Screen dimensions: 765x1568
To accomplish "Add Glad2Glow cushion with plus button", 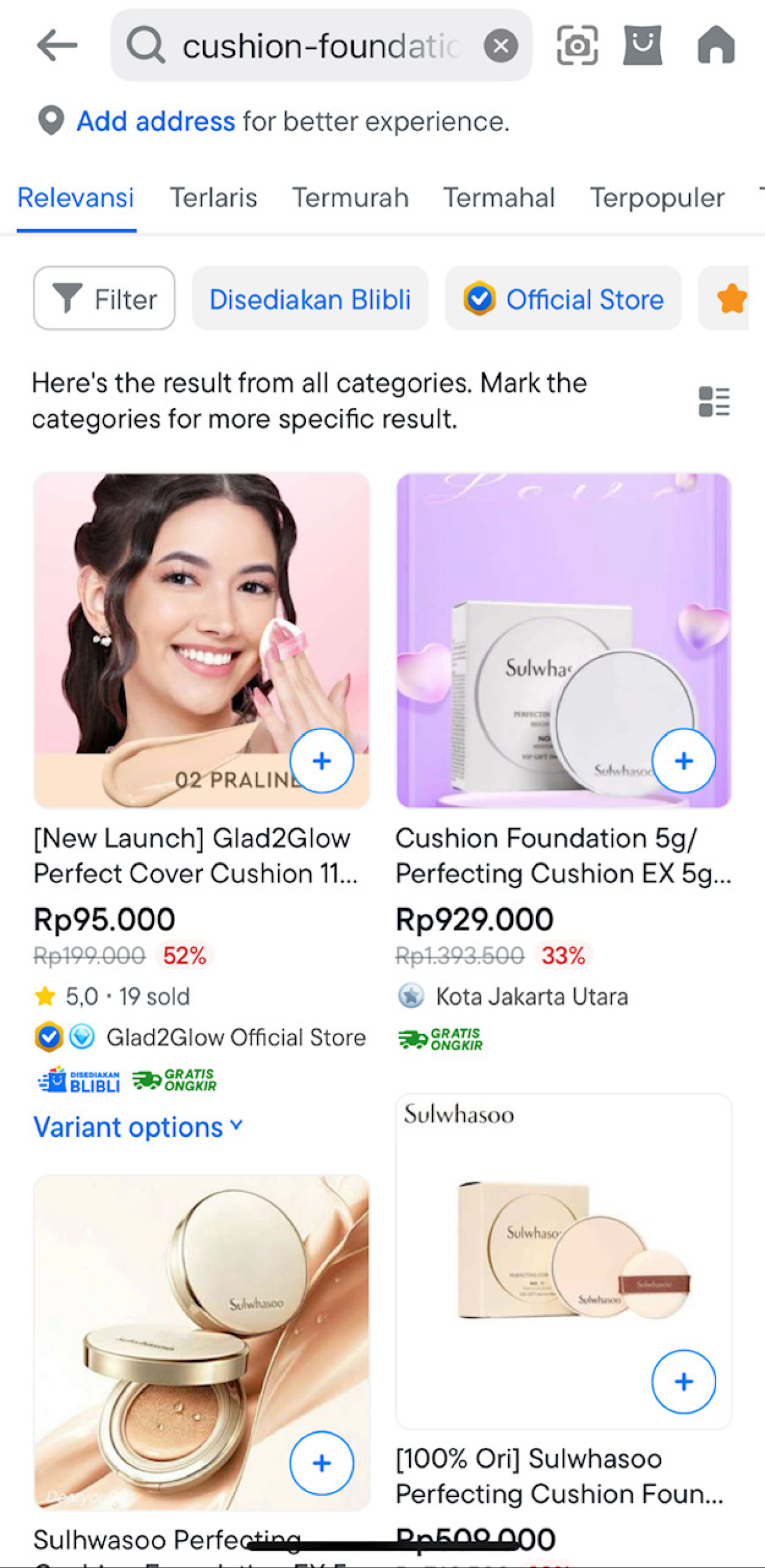I will 322,760.
